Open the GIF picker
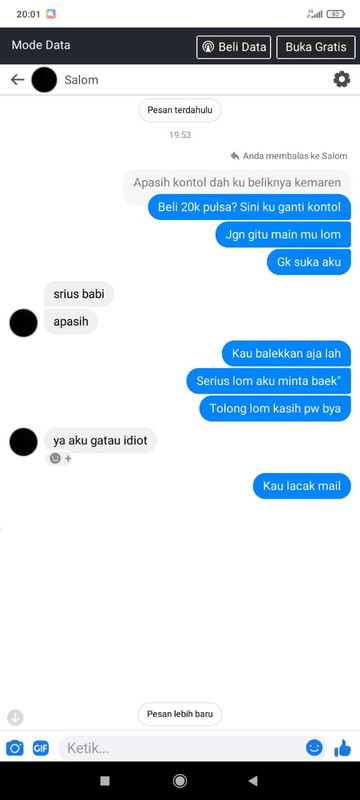Viewport: 360px width, 800px height. (x=41, y=748)
